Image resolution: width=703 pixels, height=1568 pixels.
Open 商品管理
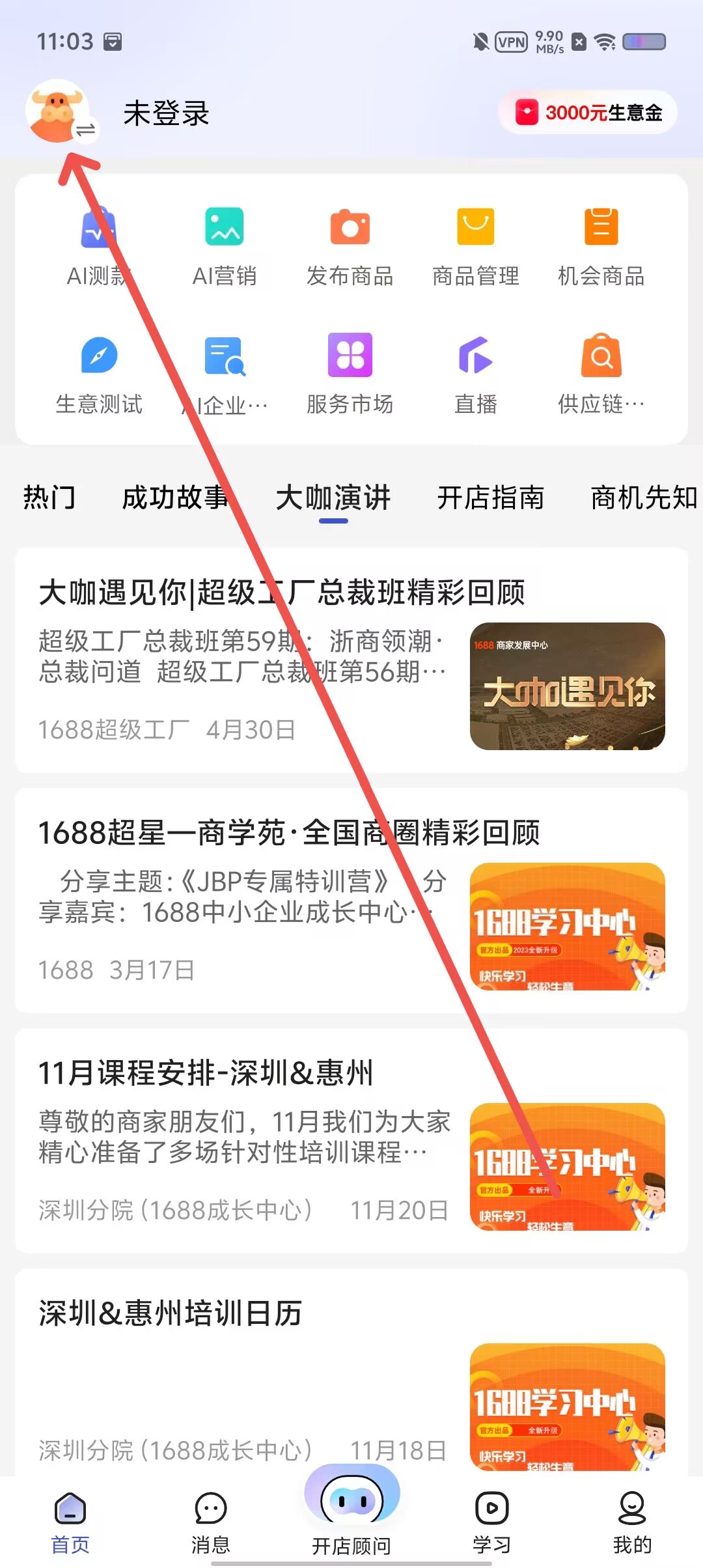coord(476,247)
